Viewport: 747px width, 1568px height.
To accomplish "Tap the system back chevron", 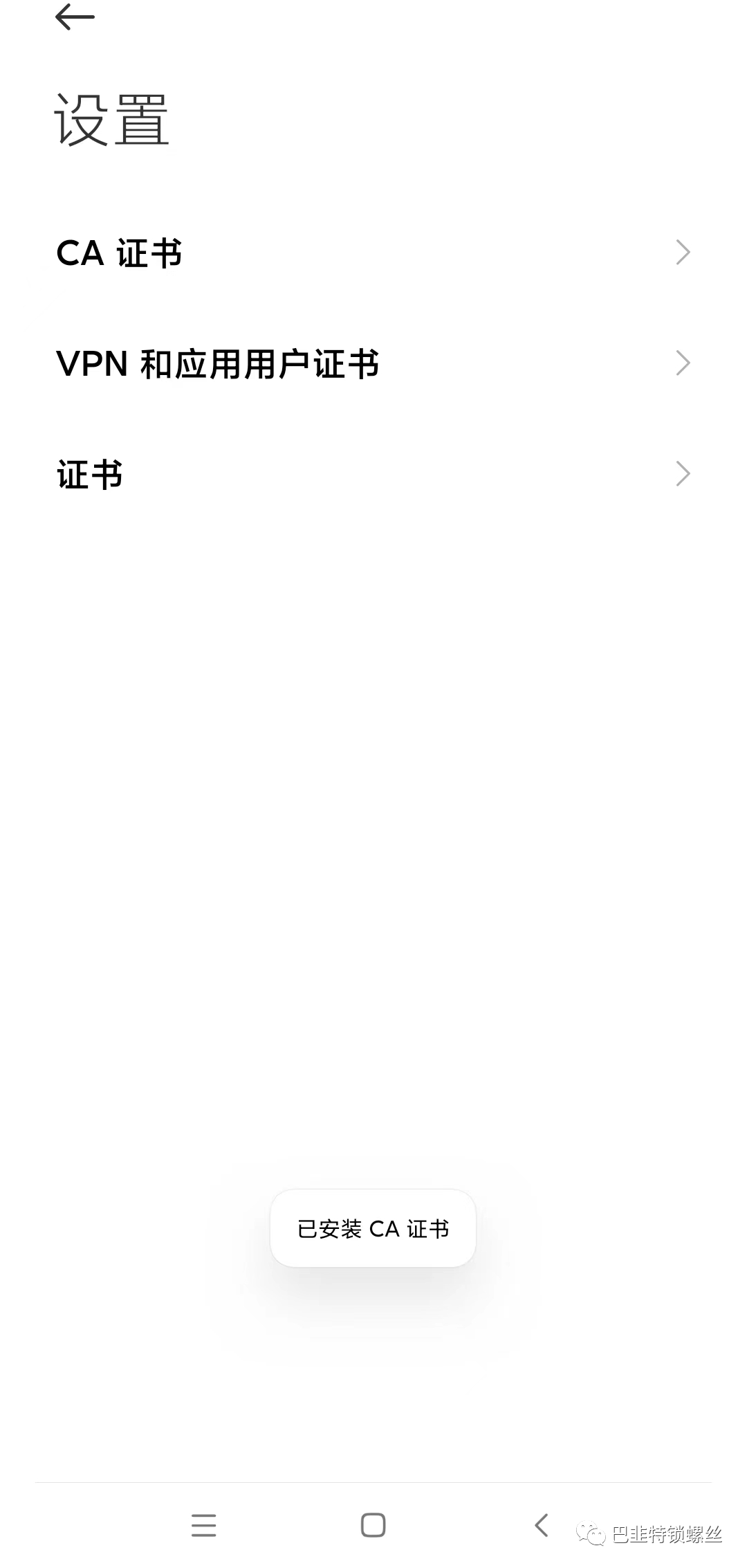I will pyautogui.click(x=542, y=1525).
